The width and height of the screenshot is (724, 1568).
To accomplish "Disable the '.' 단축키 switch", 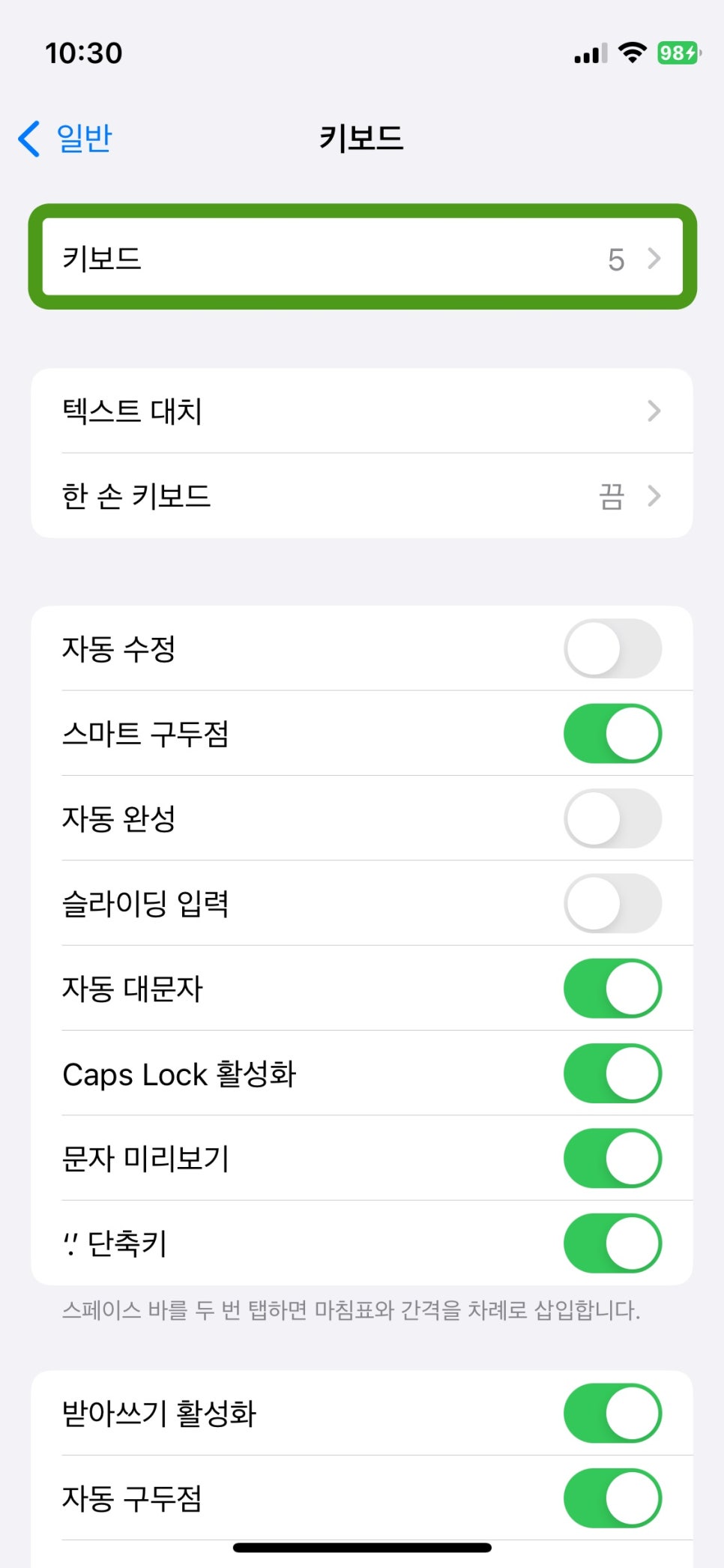I will click(x=612, y=1243).
